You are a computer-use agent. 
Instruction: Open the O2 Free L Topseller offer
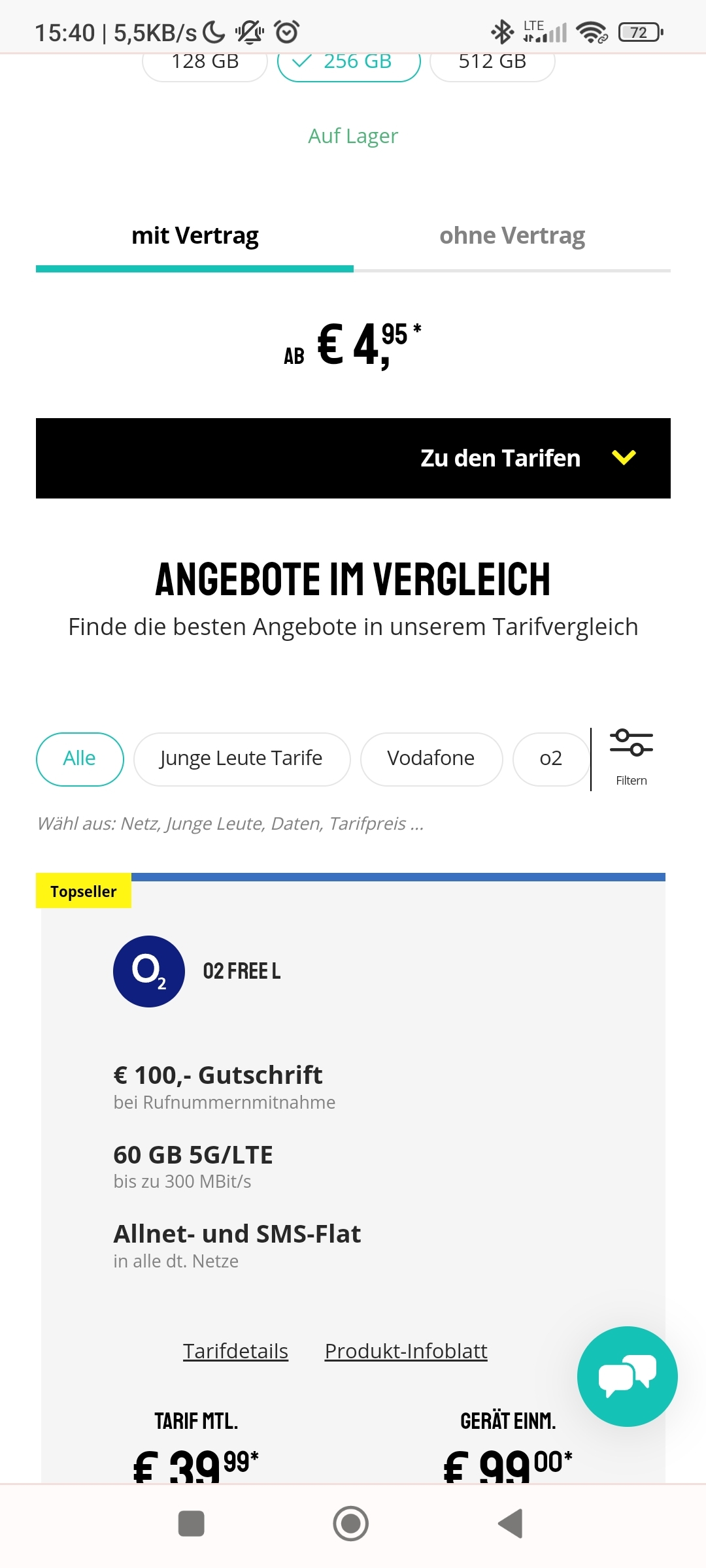[x=242, y=972]
